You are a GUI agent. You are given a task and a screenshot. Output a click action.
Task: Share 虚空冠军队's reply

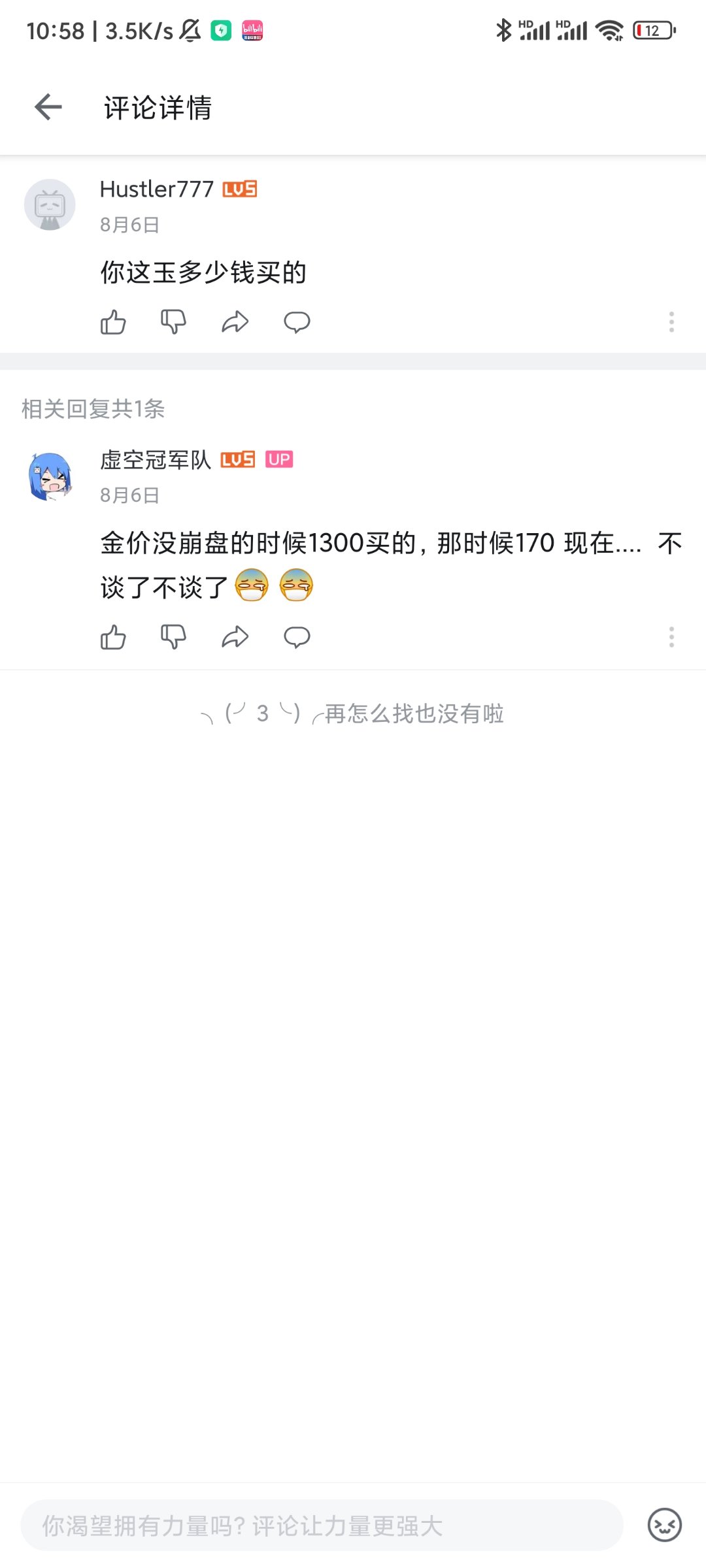235,637
